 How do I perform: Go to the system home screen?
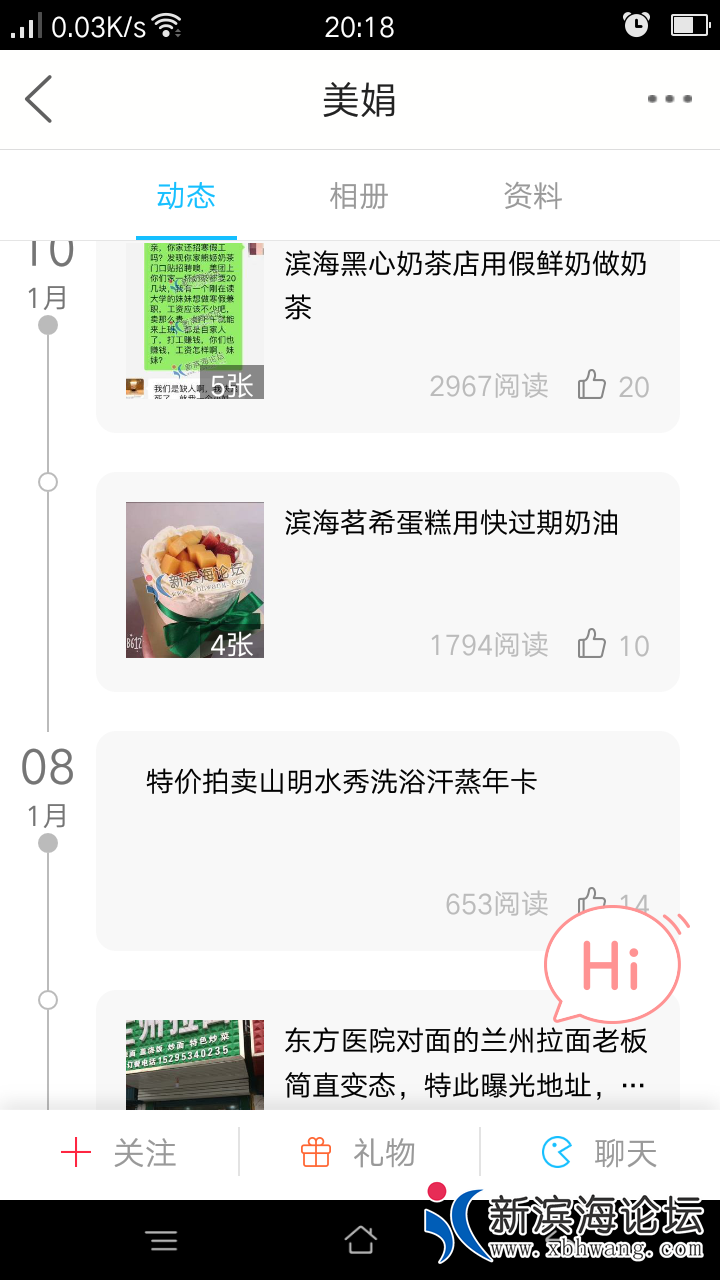[360, 1241]
